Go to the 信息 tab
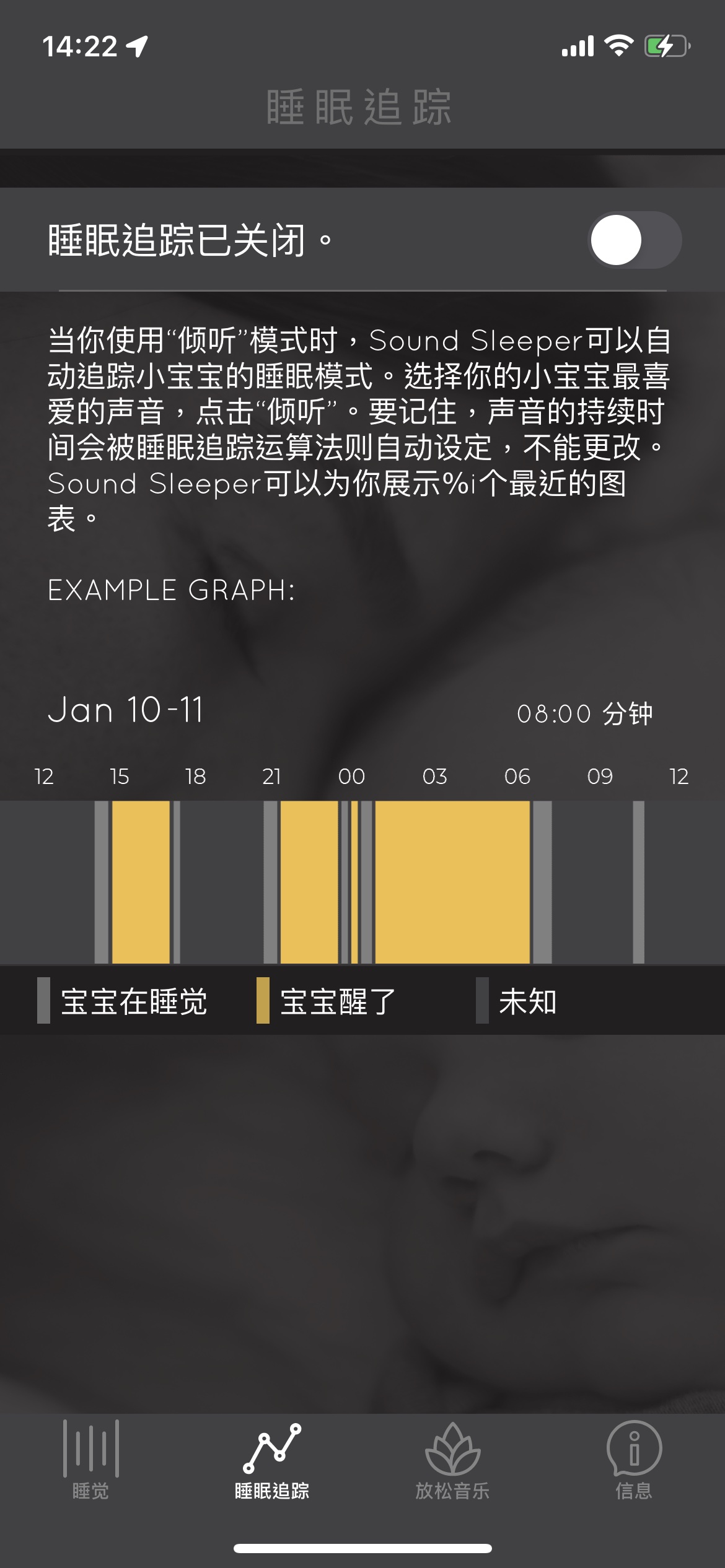This screenshot has height=1568, width=725. coord(633,1459)
